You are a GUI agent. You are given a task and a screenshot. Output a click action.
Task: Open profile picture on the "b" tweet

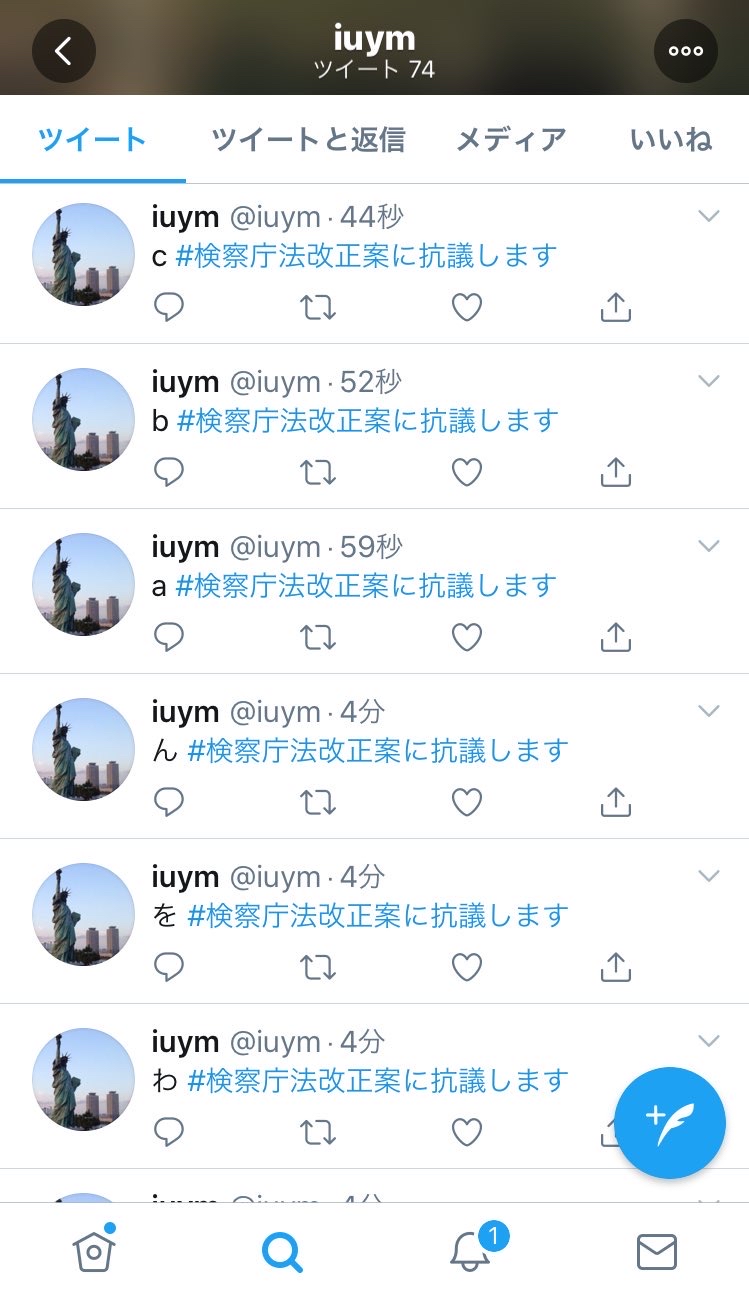83,419
